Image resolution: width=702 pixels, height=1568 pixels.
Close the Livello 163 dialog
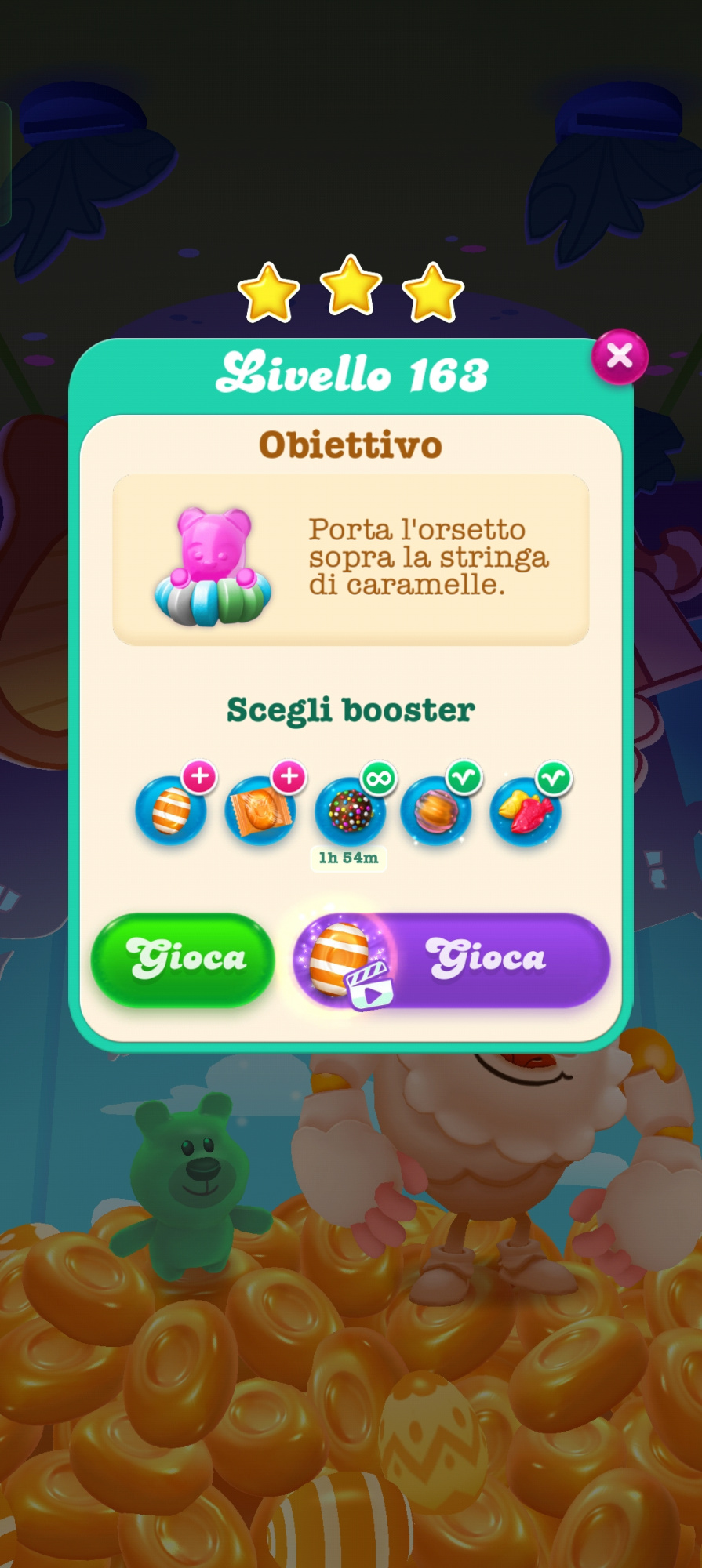[620, 357]
